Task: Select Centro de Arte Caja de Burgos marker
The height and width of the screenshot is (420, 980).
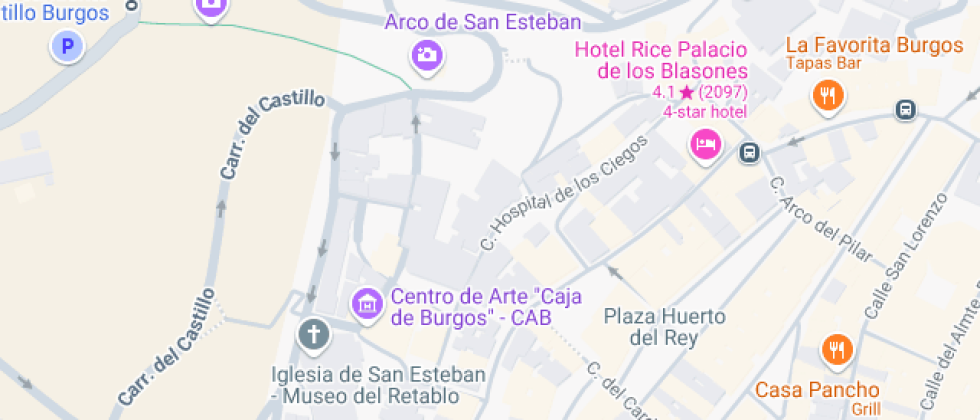Action: click(365, 303)
